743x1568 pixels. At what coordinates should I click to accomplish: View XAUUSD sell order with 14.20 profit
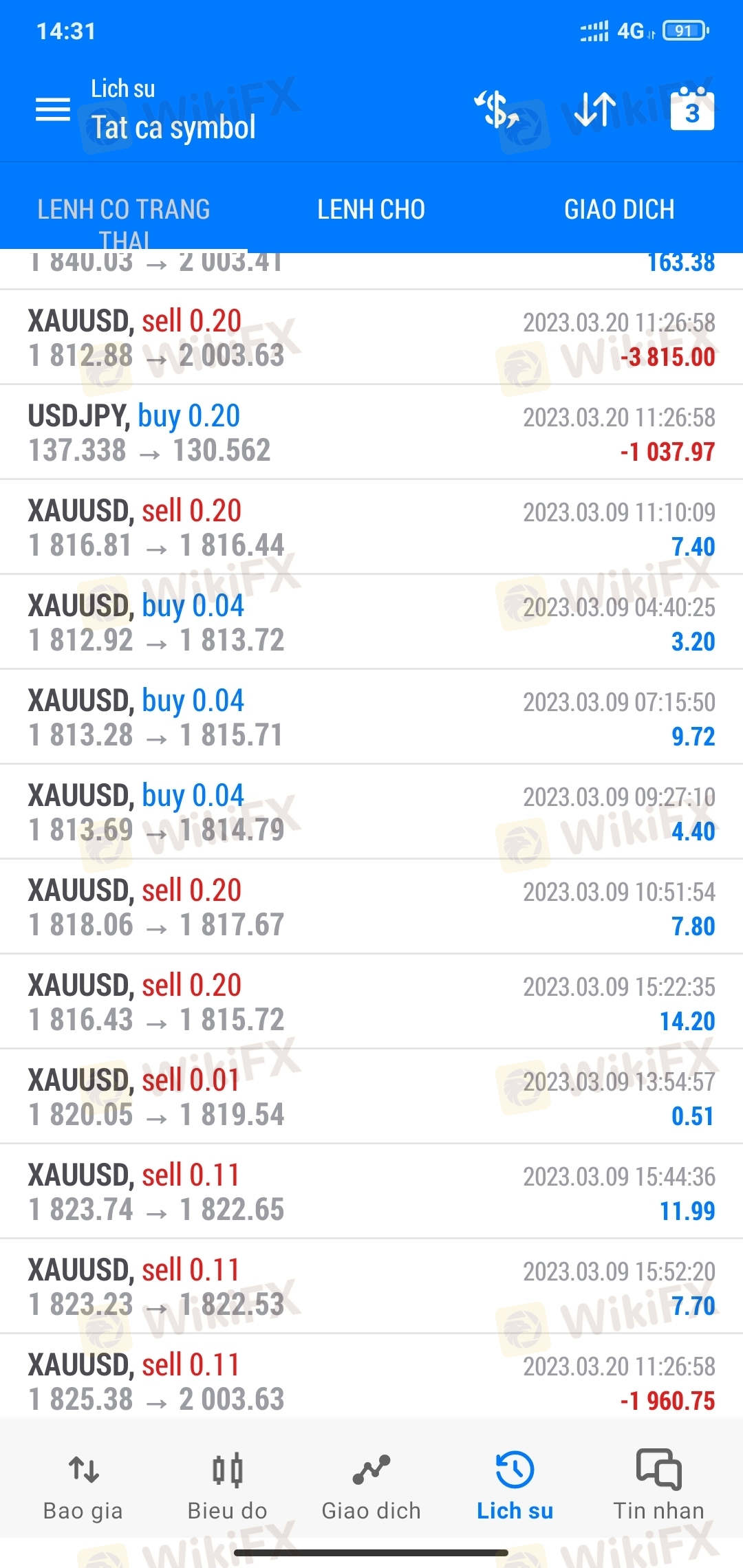[x=371, y=1002]
